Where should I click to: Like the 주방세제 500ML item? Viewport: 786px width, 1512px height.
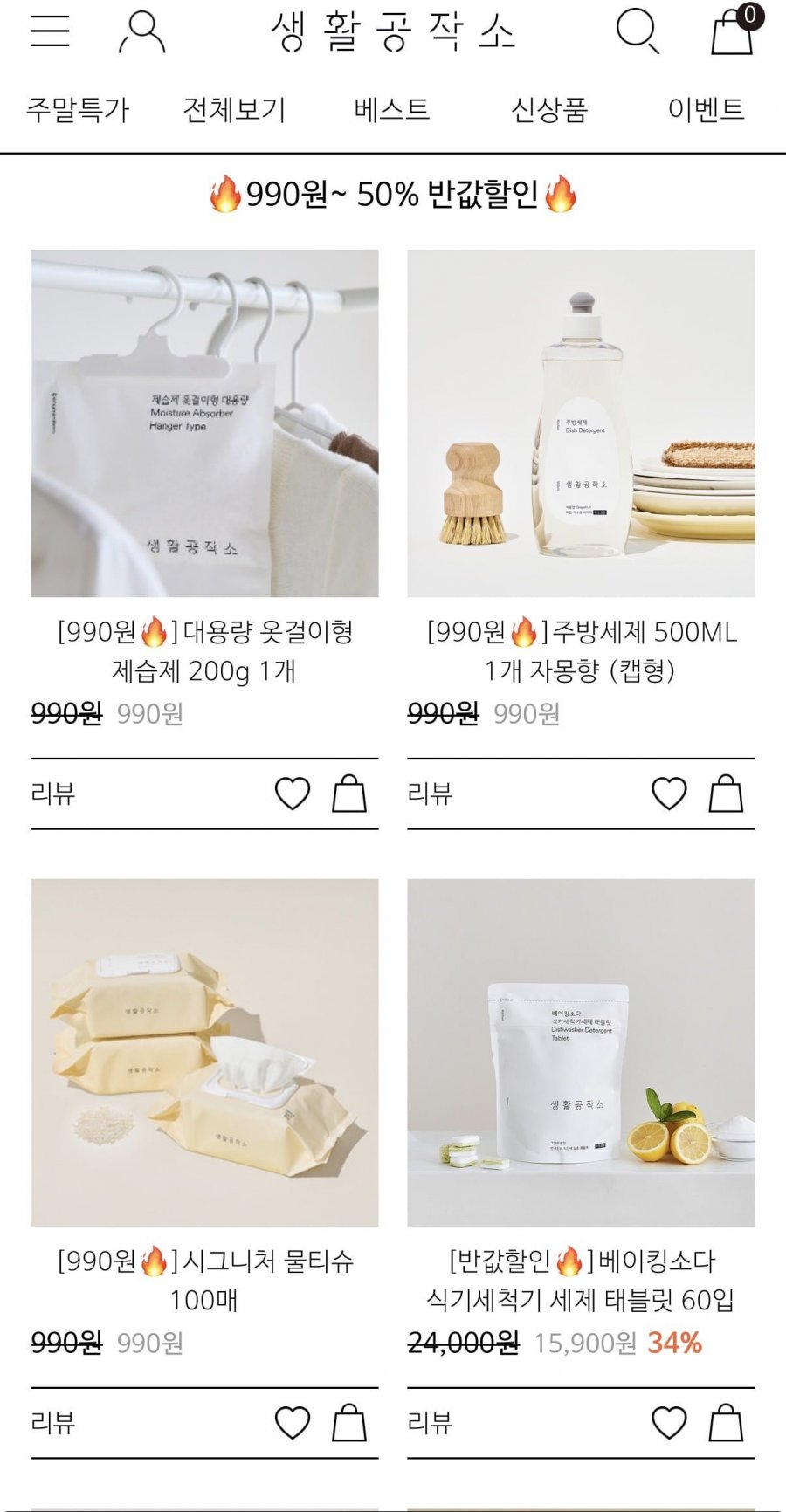669,794
